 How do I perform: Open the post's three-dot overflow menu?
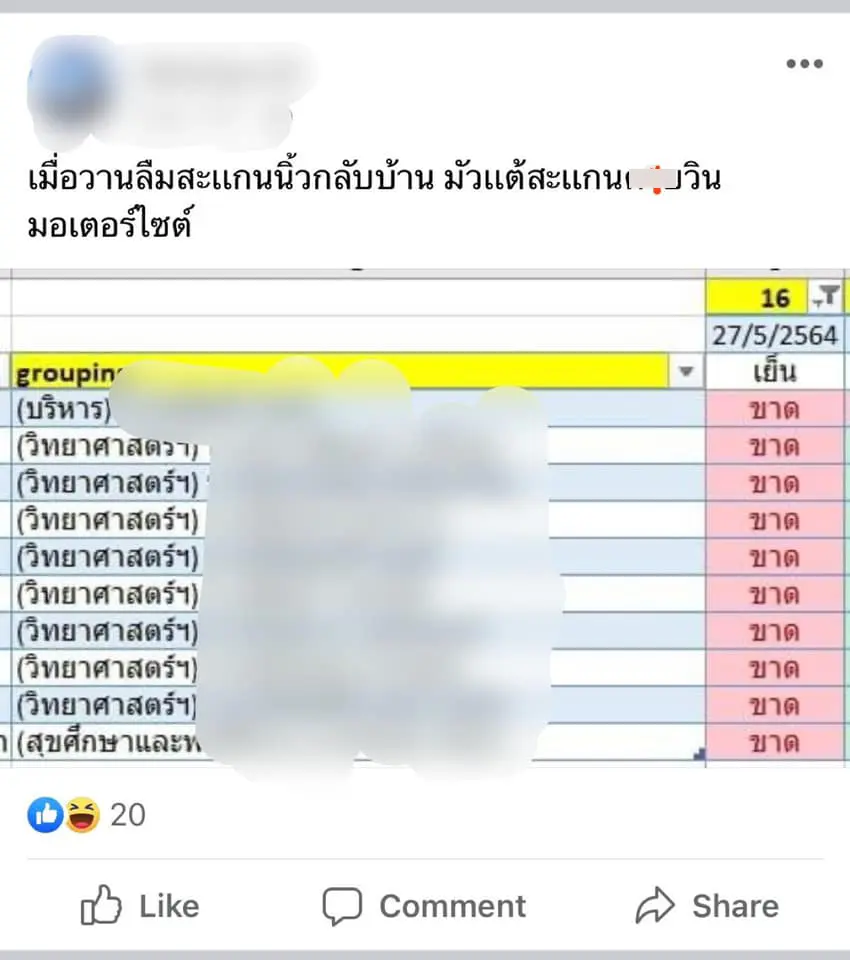(803, 64)
